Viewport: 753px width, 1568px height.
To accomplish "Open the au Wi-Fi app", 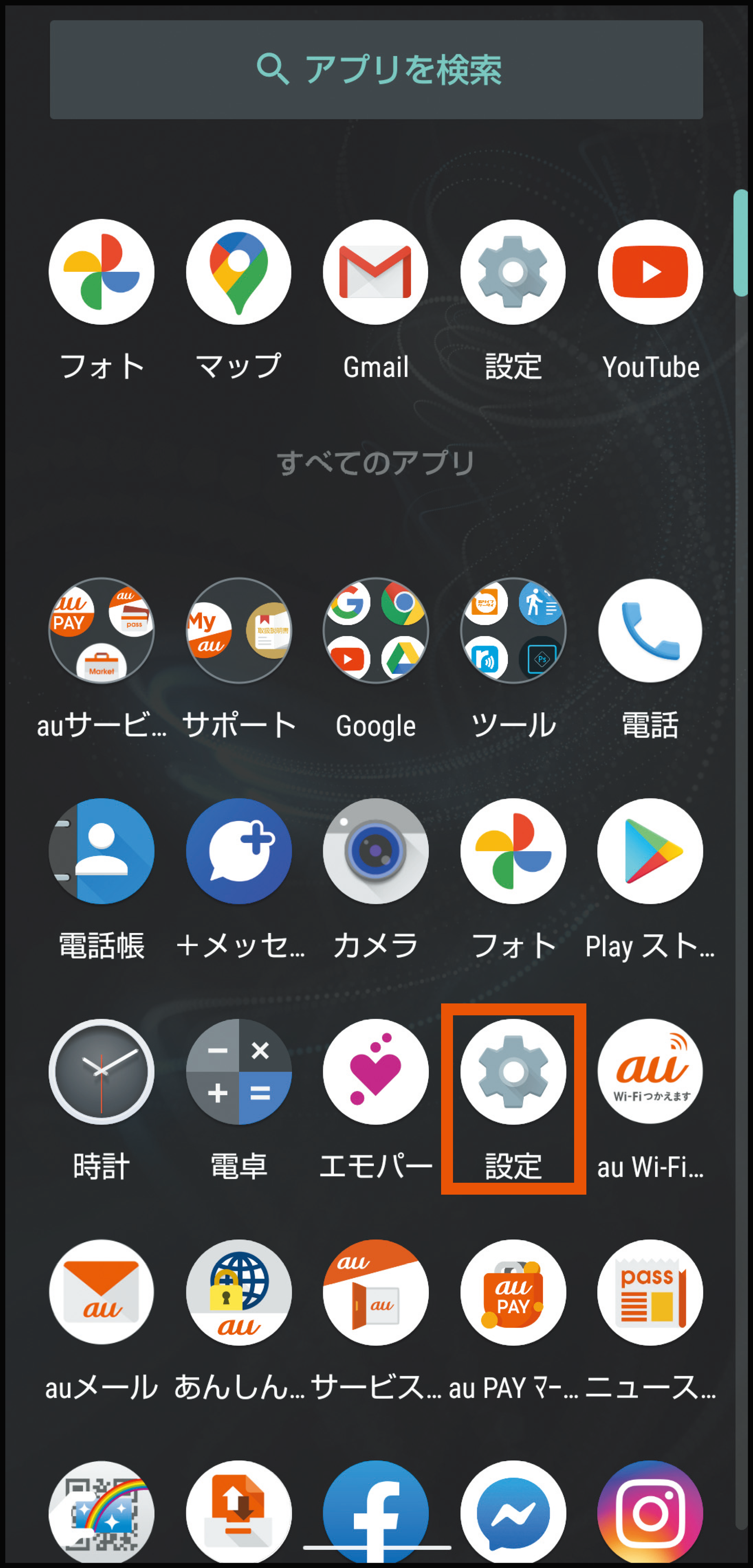I will click(650, 1071).
